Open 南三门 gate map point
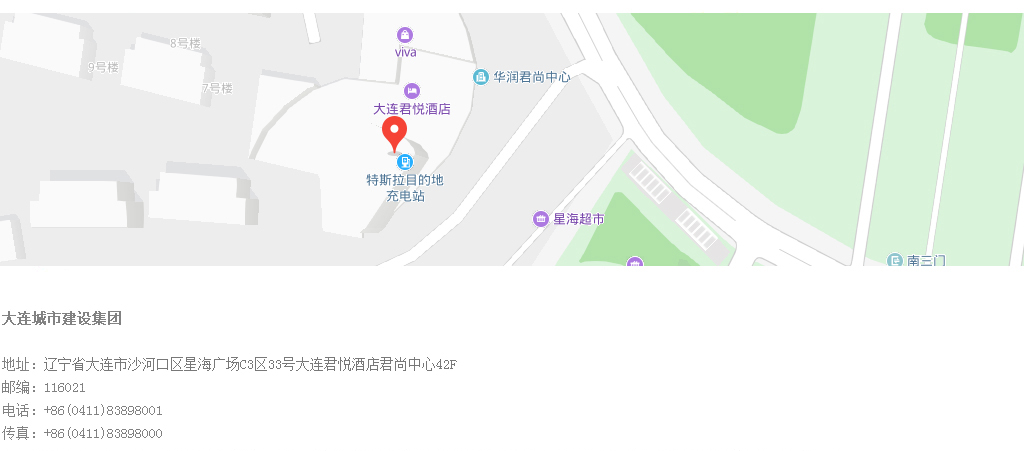 point(895,261)
